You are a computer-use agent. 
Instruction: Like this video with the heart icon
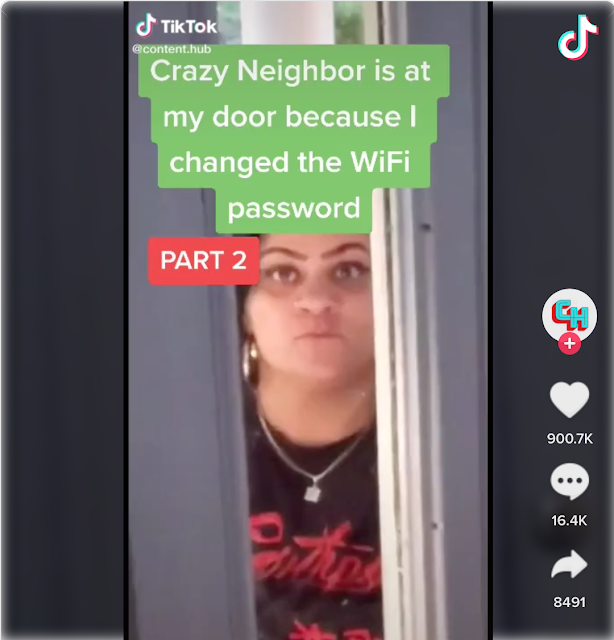point(570,400)
